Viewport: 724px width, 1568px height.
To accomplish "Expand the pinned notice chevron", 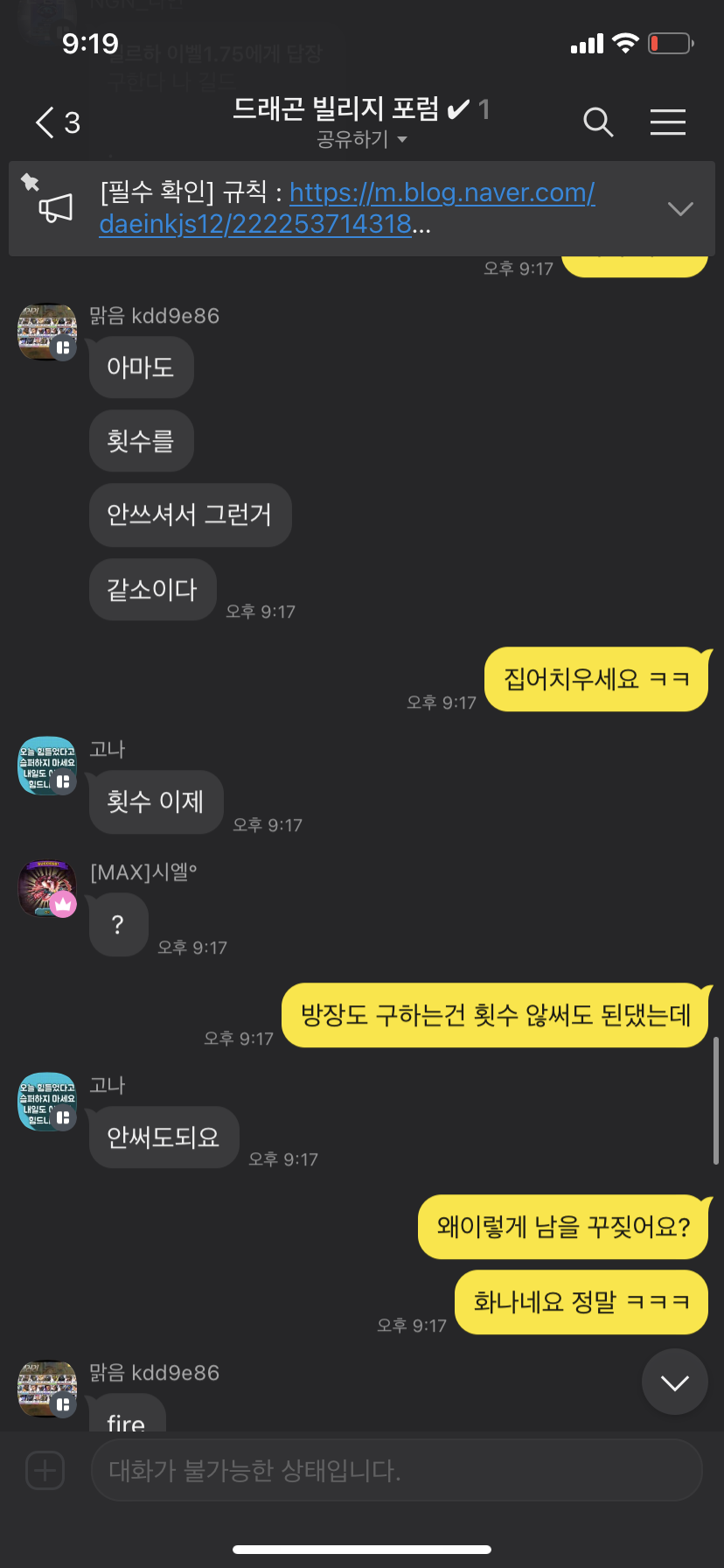I will (x=679, y=208).
